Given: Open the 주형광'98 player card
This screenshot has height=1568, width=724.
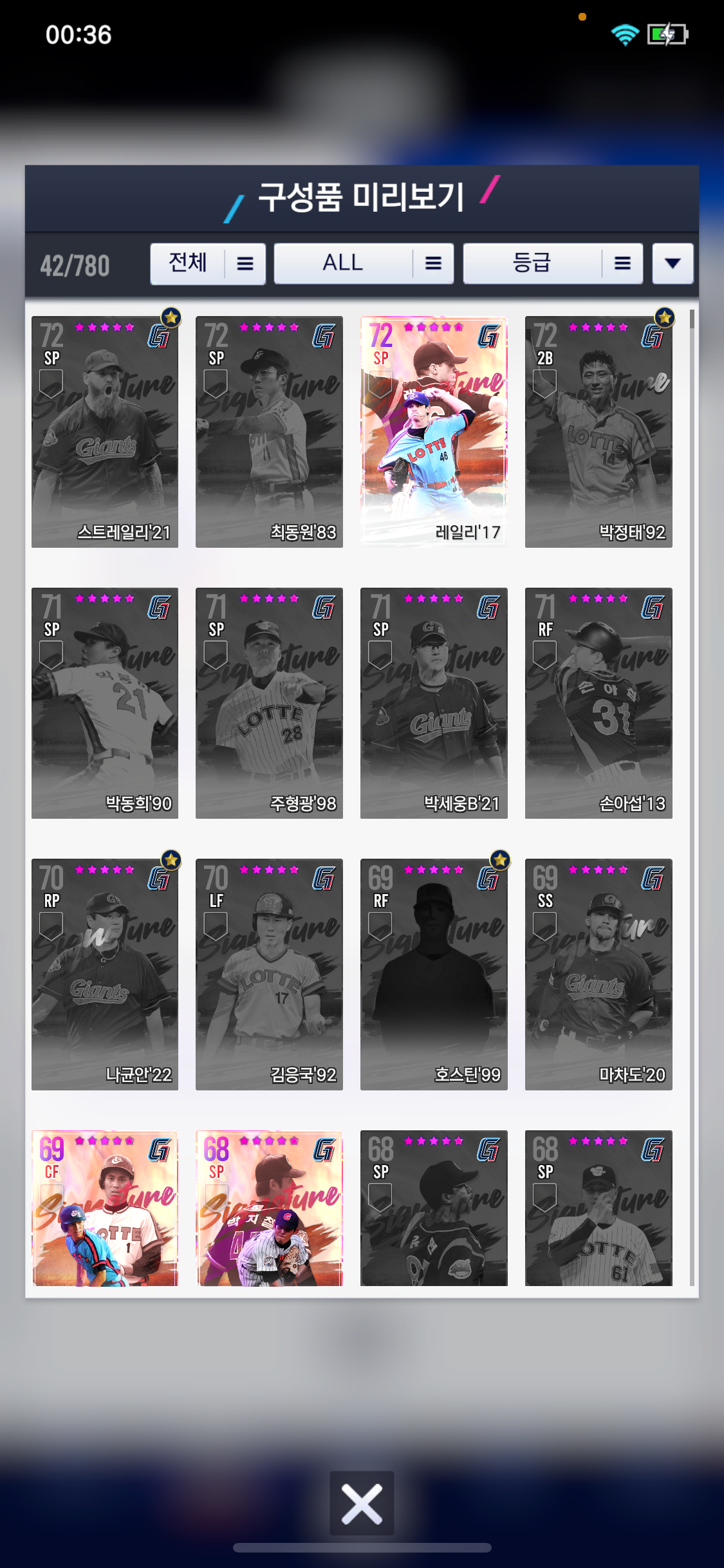Looking at the screenshot, I should [269, 703].
